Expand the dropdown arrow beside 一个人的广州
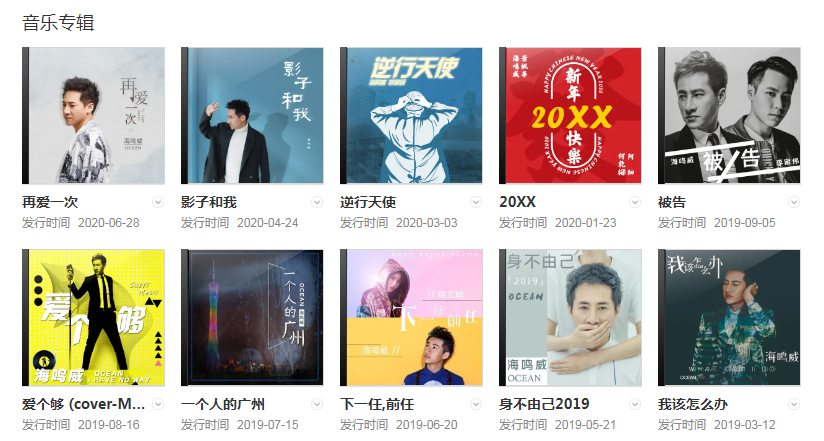The width and height of the screenshot is (824, 441). pos(317,404)
